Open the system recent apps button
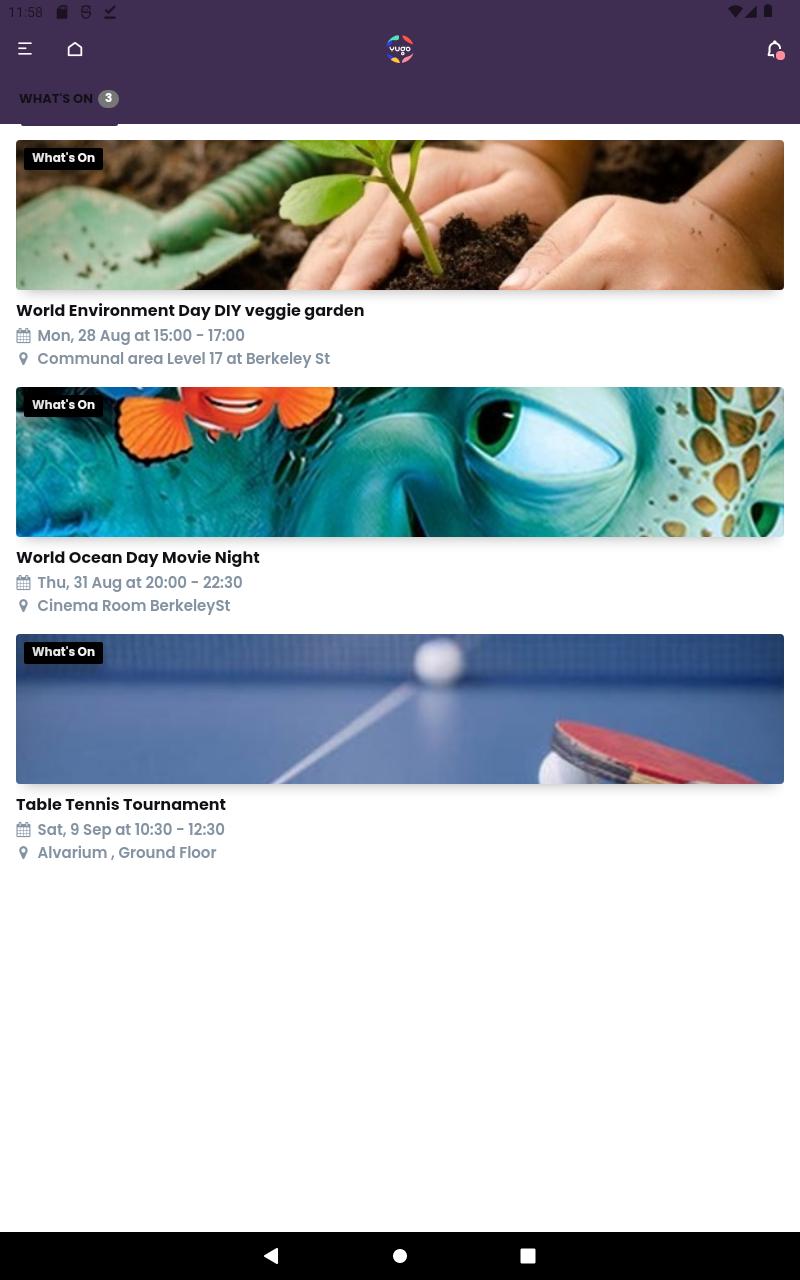 click(528, 1256)
